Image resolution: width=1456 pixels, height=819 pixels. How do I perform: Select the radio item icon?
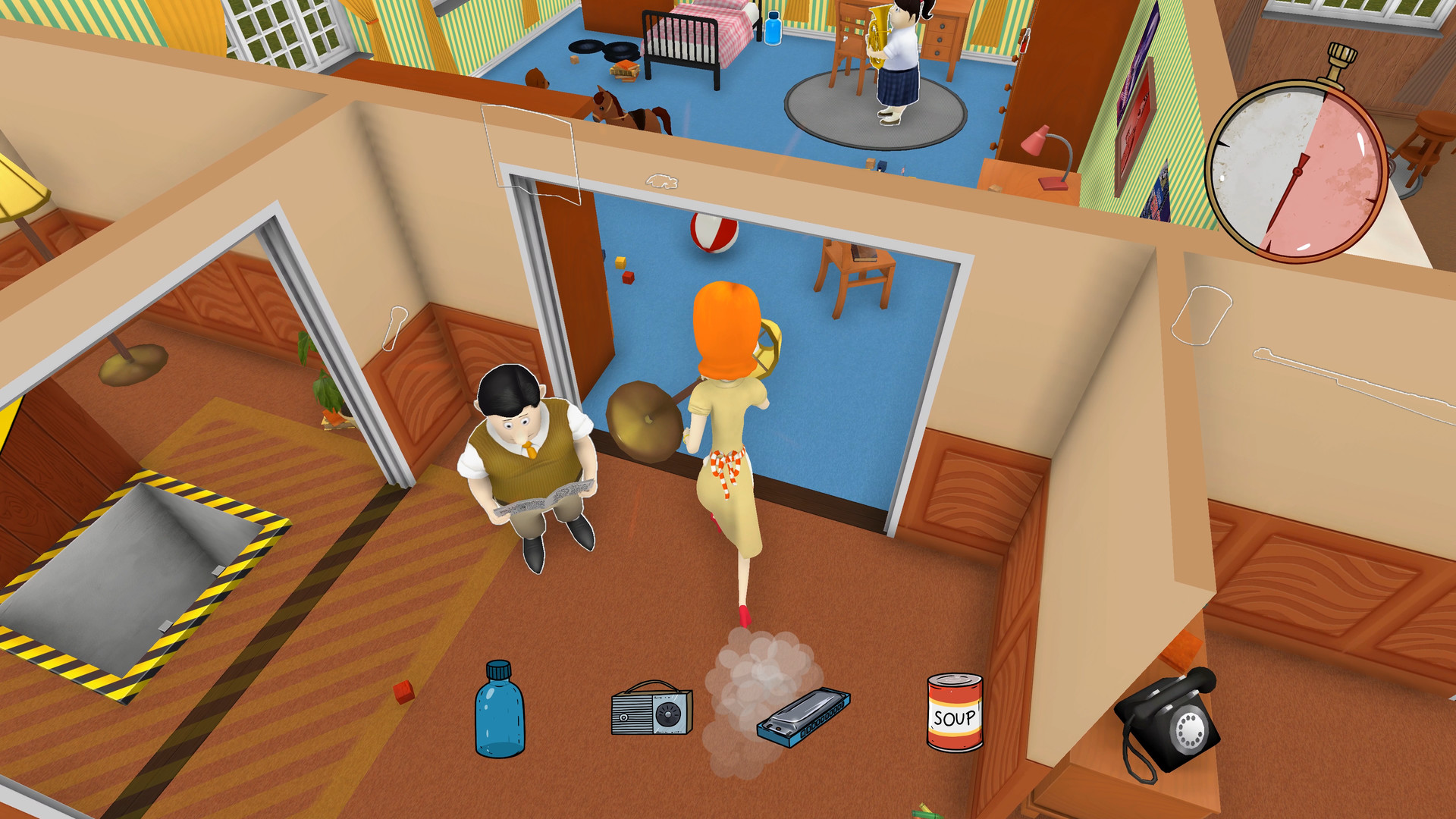(652, 708)
